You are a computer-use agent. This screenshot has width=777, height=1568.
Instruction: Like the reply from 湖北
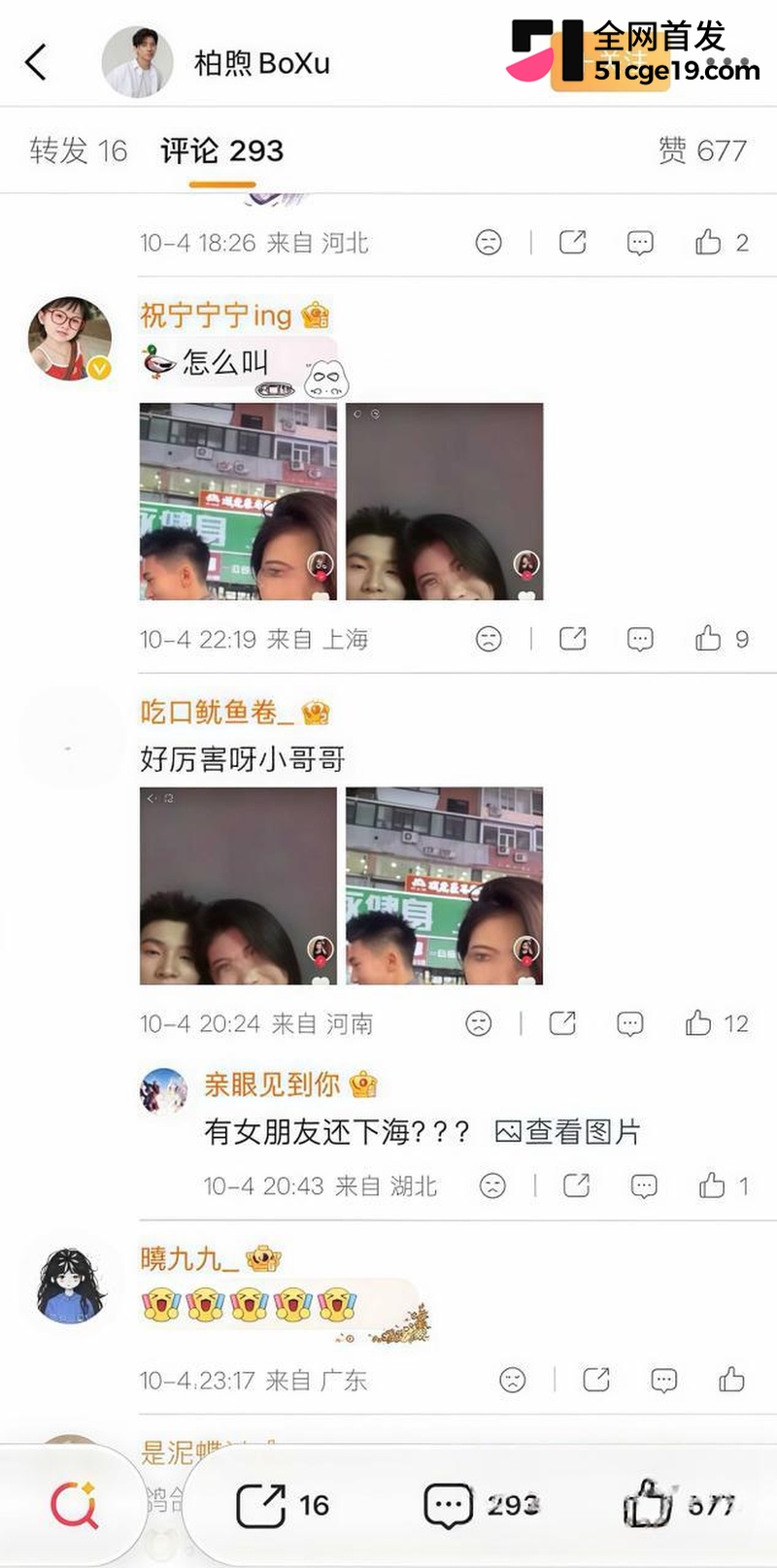[724, 1185]
